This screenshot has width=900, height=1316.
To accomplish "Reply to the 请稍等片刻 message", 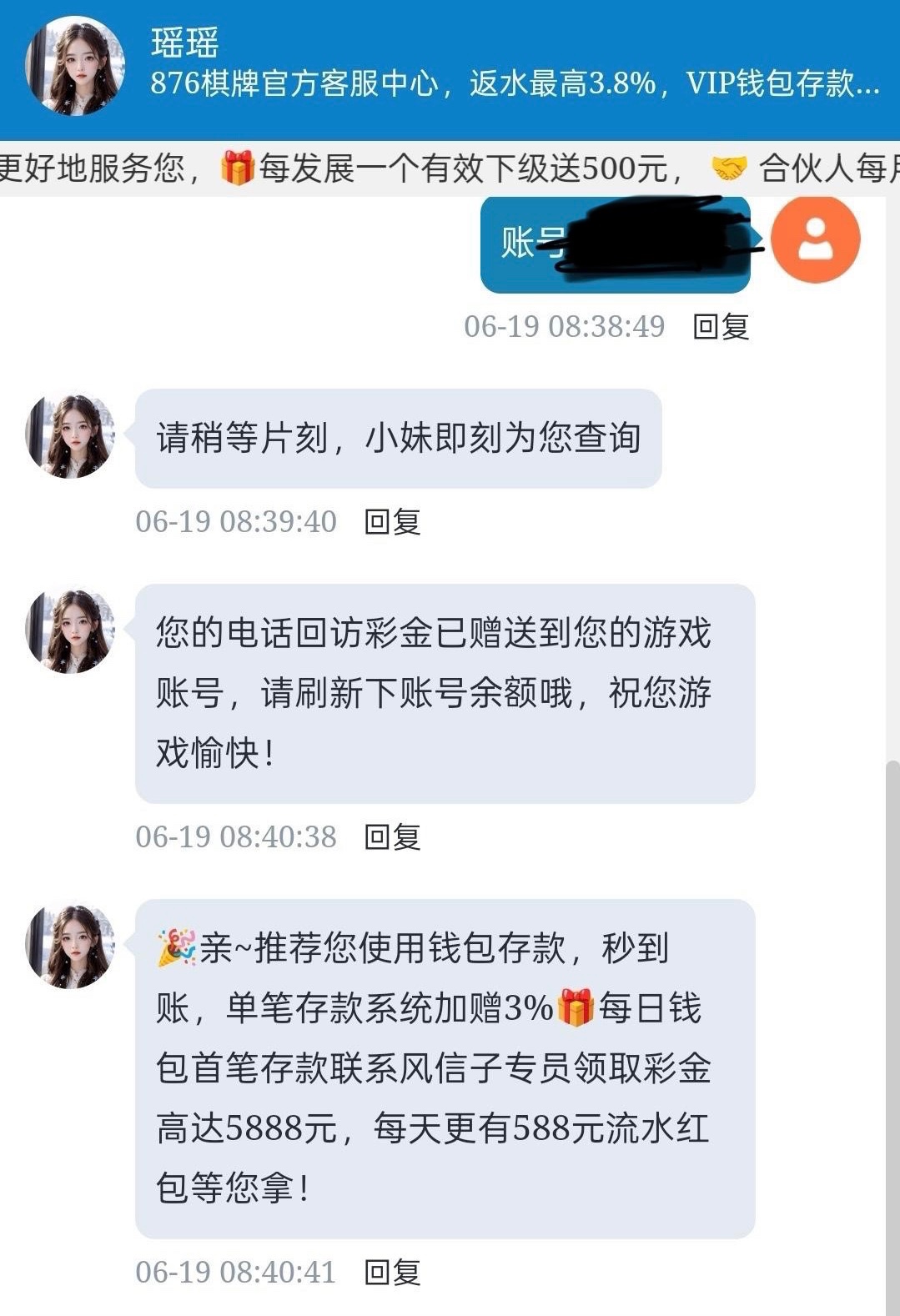I will click(x=392, y=521).
